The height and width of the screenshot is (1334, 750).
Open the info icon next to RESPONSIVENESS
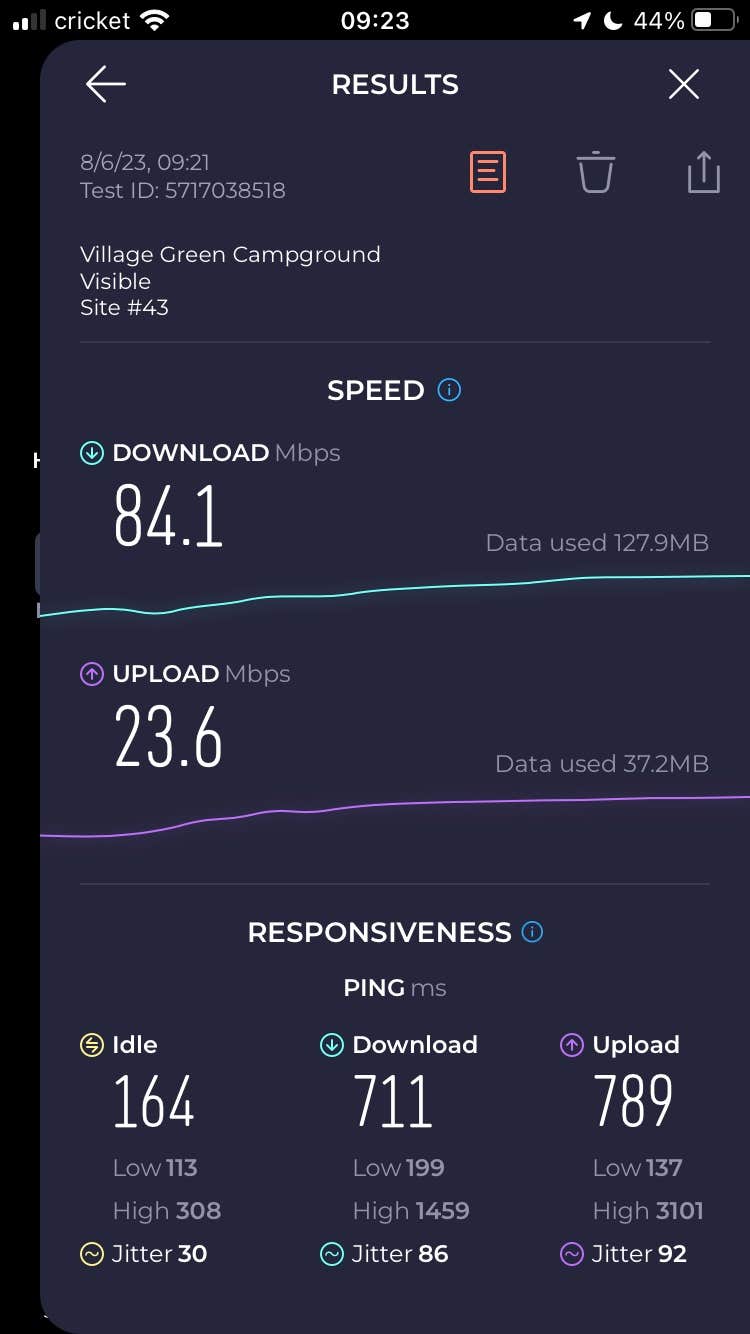(533, 932)
